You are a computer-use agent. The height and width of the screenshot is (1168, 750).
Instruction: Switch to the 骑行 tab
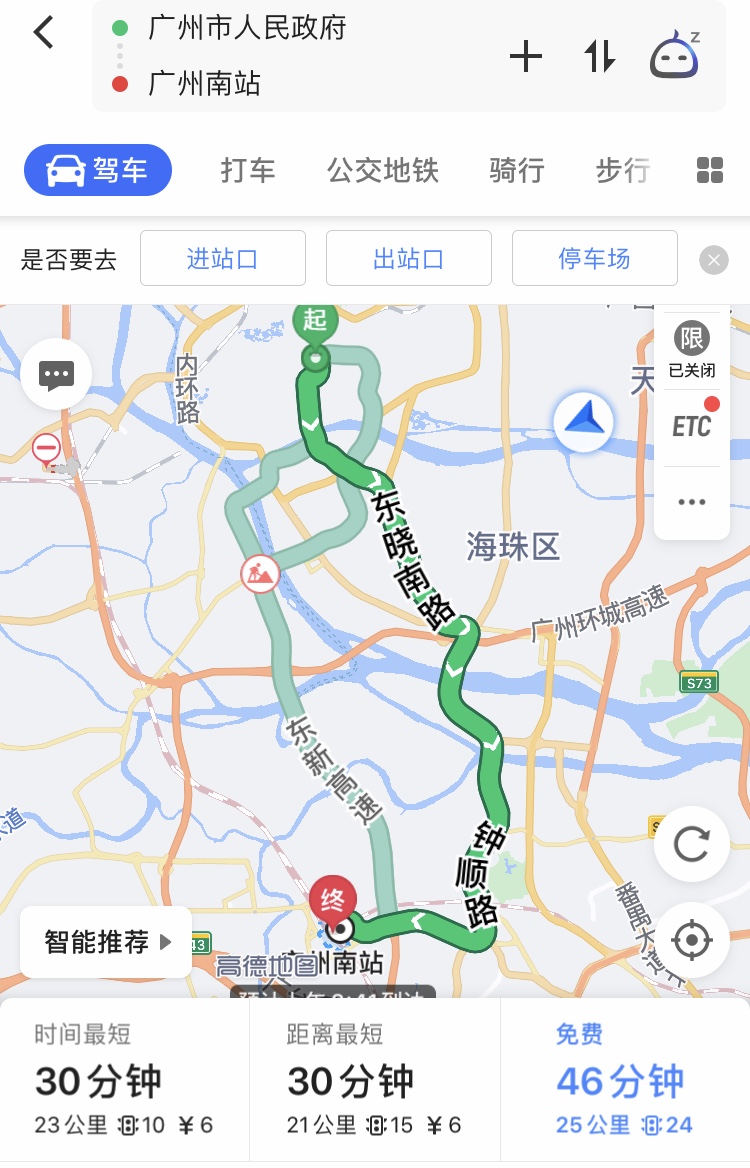pos(516,170)
